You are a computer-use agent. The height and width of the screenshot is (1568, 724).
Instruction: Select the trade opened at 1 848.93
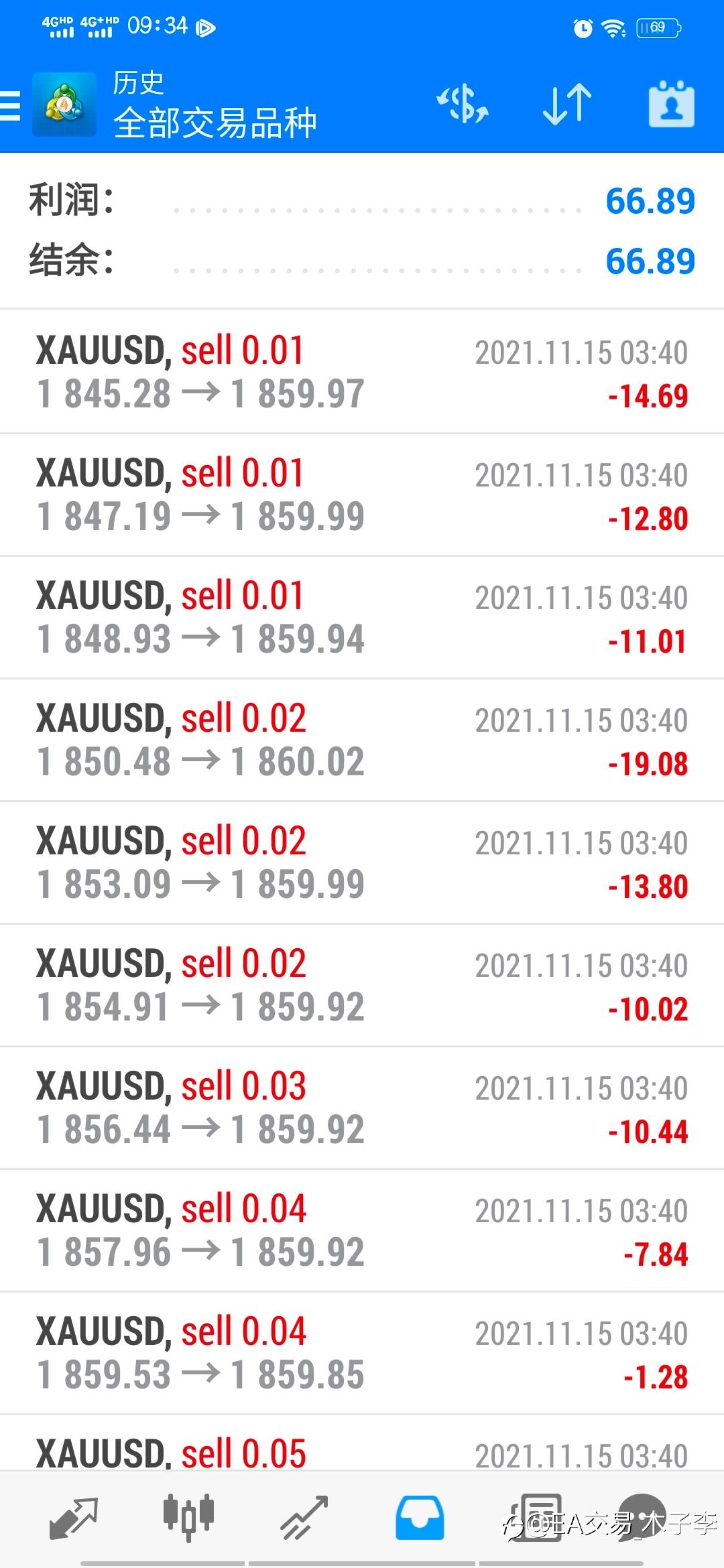(x=362, y=617)
